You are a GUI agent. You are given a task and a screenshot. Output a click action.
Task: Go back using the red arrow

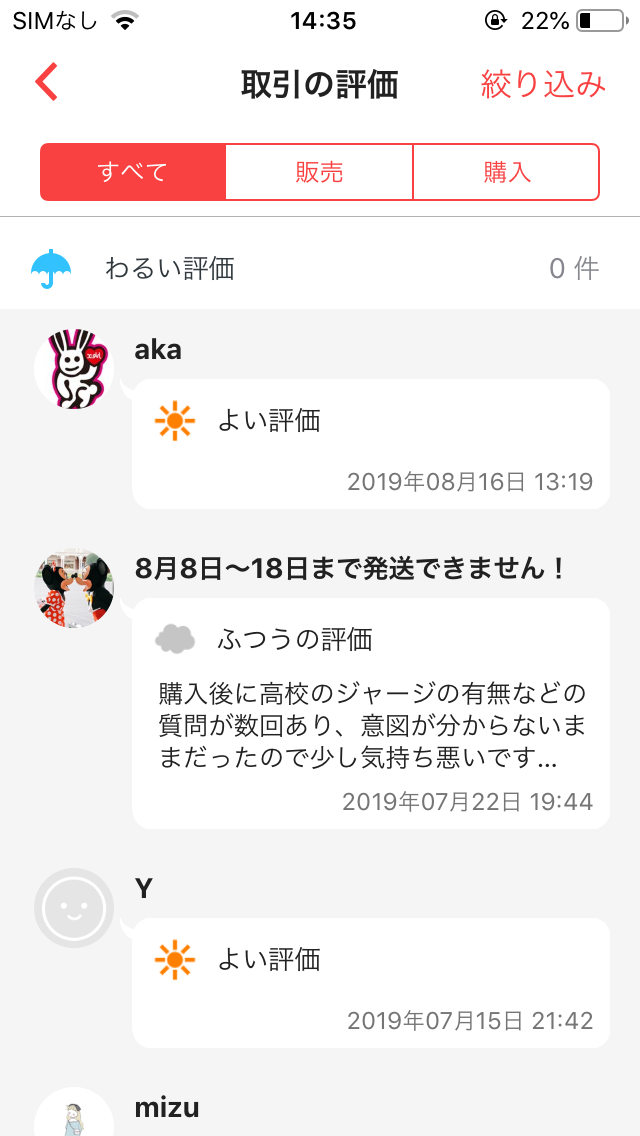point(47,82)
